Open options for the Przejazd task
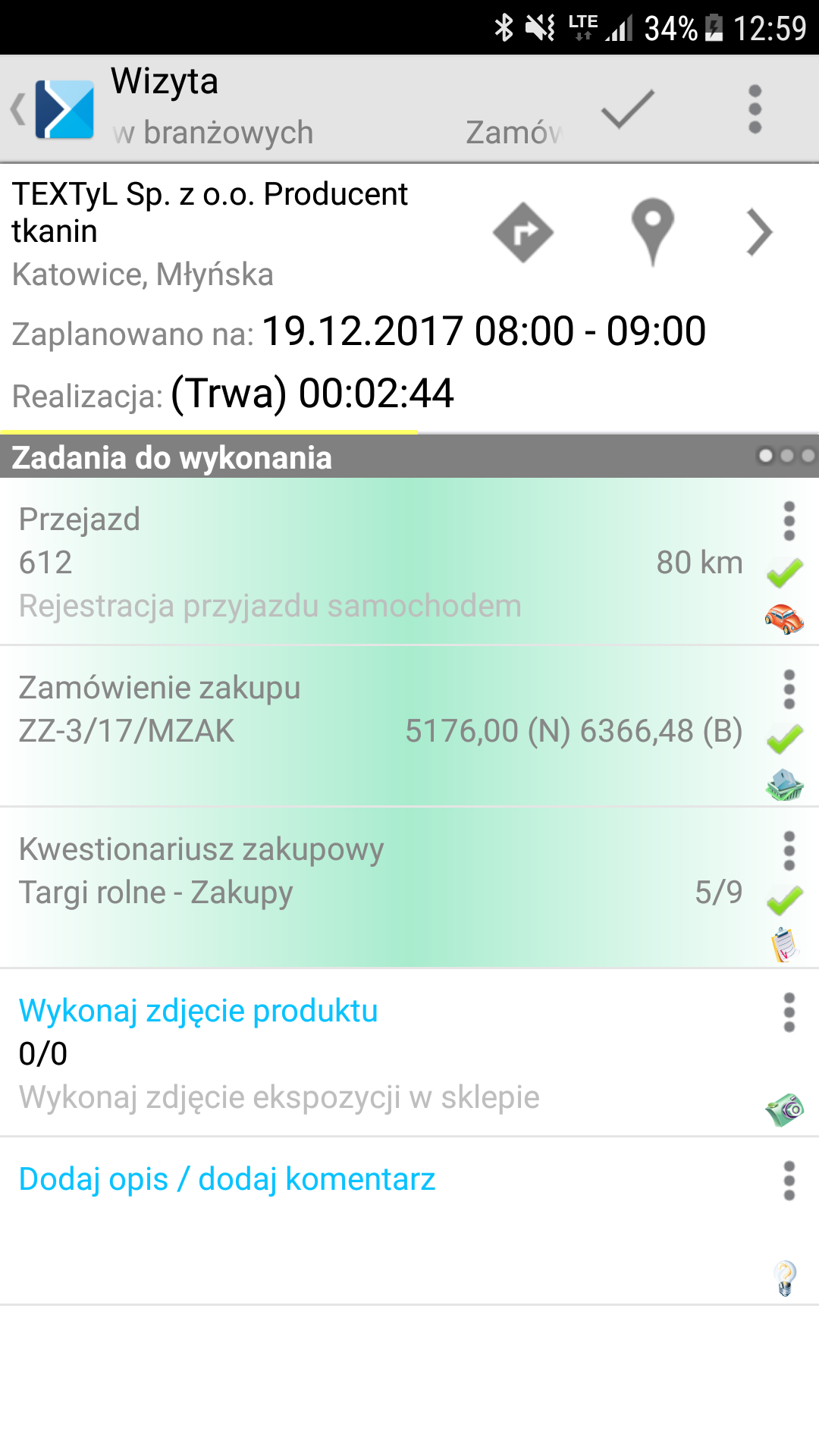This screenshot has height=1456, width=819. pos(789,521)
